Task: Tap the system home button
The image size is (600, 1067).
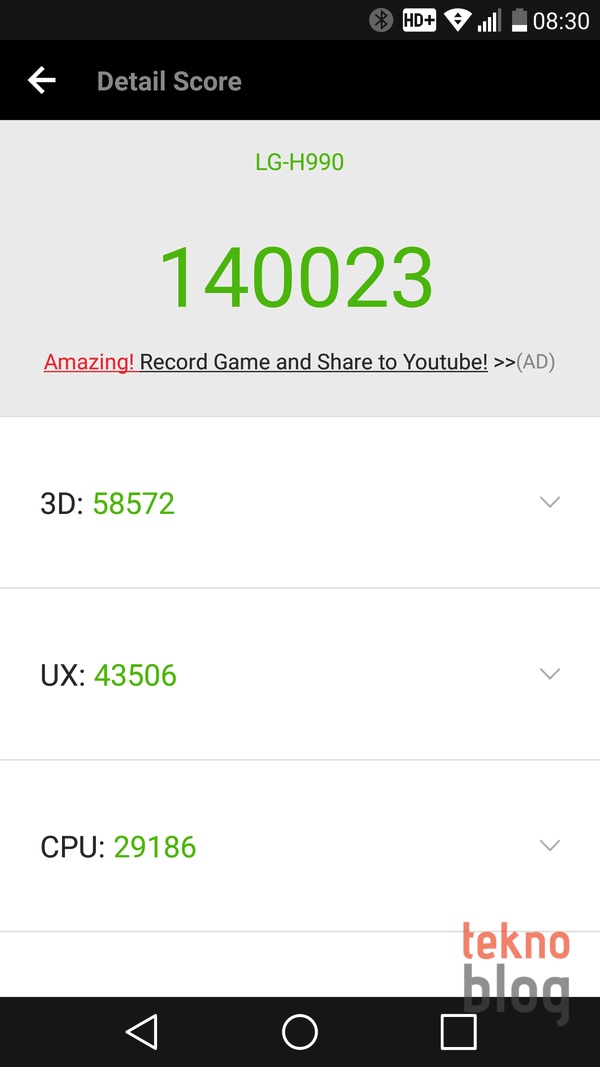Action: (x=299, y=1032)
